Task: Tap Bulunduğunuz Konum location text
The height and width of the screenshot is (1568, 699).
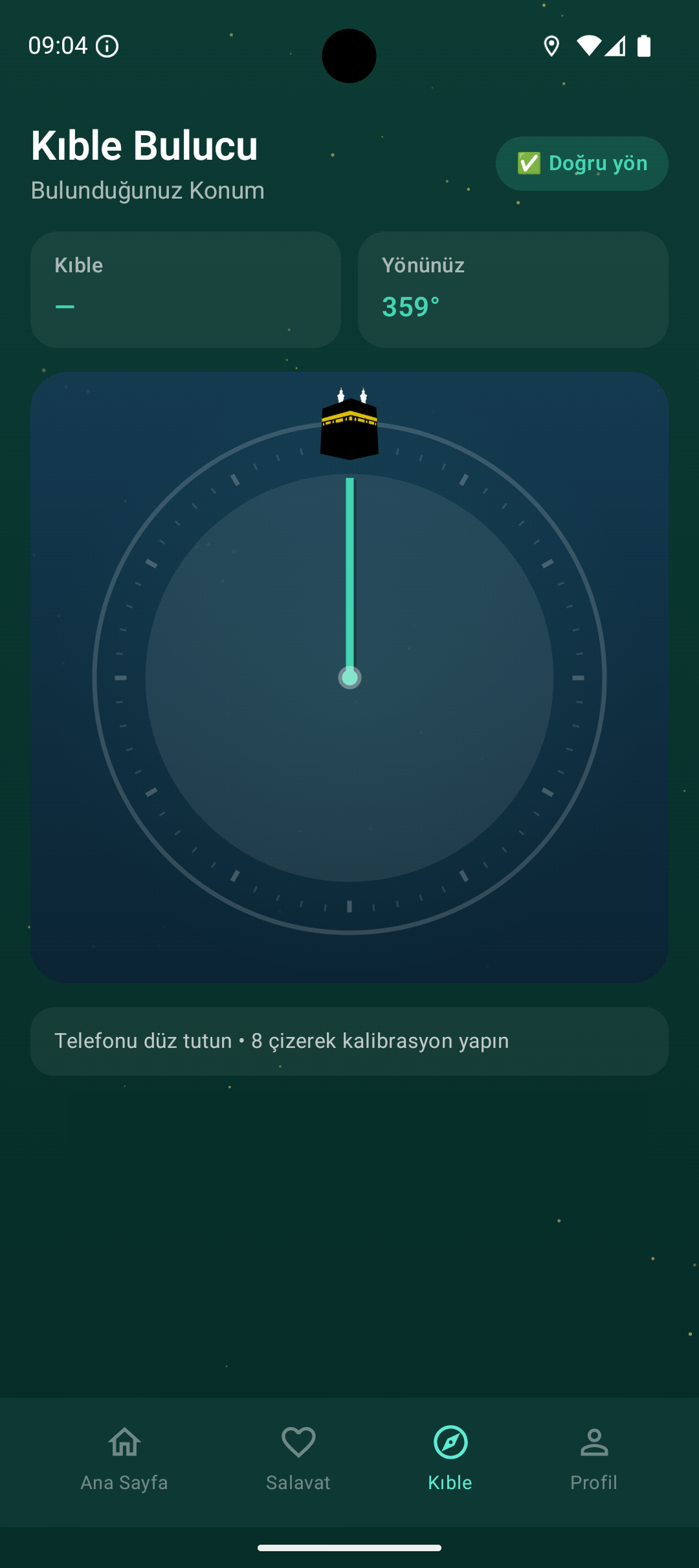Action: (148, 190)
